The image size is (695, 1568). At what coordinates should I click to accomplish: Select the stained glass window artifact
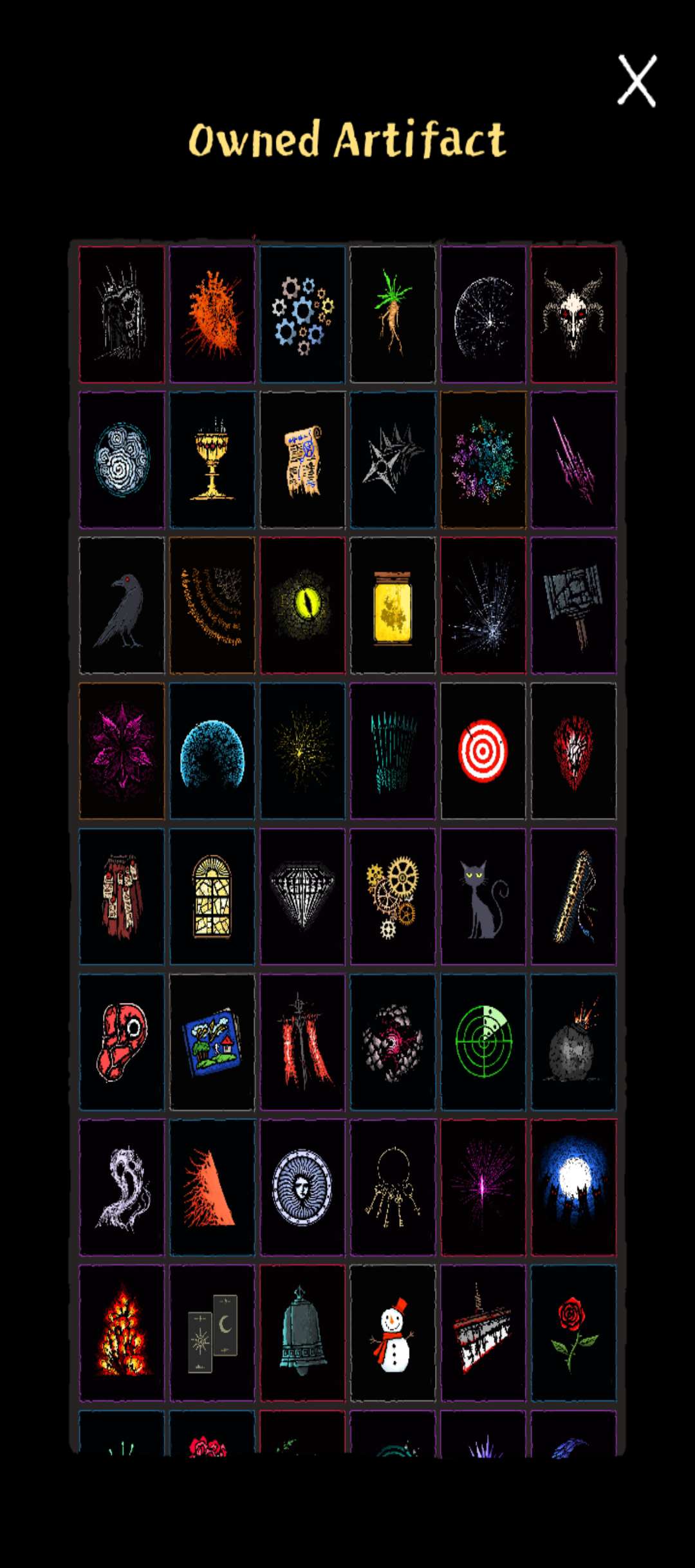(x=212, y=897)
